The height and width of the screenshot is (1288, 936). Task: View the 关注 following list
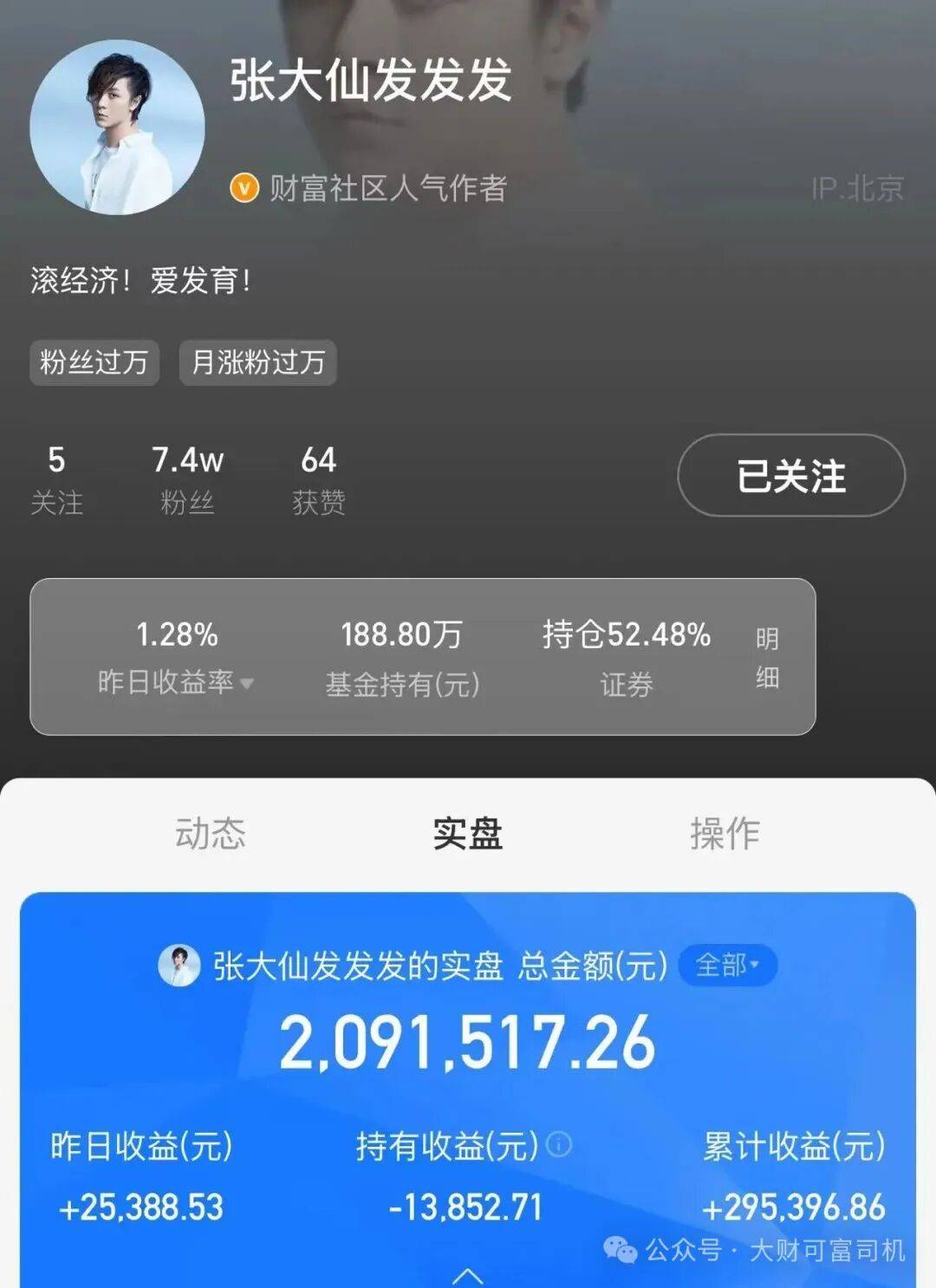coord(56,479)
